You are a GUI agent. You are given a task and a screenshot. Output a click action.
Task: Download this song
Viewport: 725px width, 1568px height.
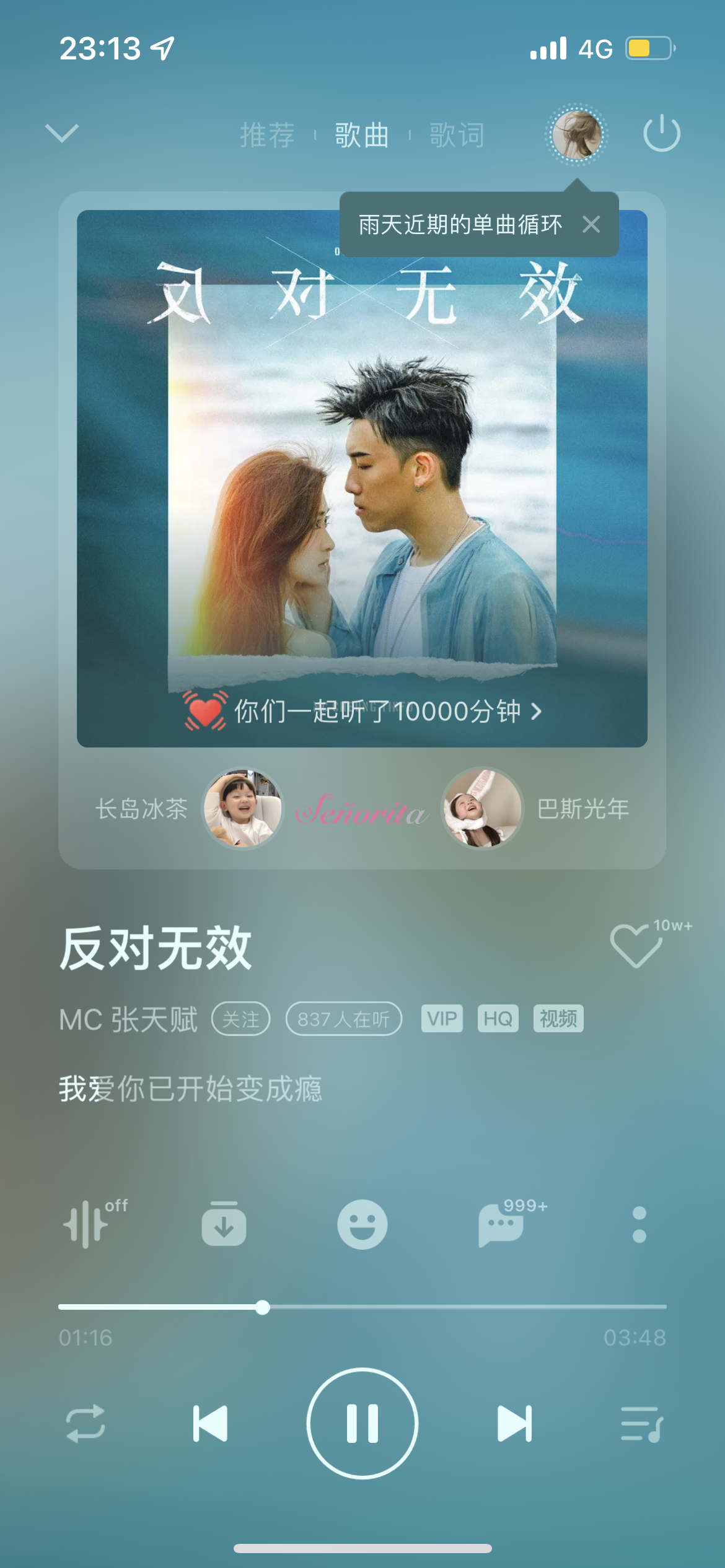point(224,1224)
